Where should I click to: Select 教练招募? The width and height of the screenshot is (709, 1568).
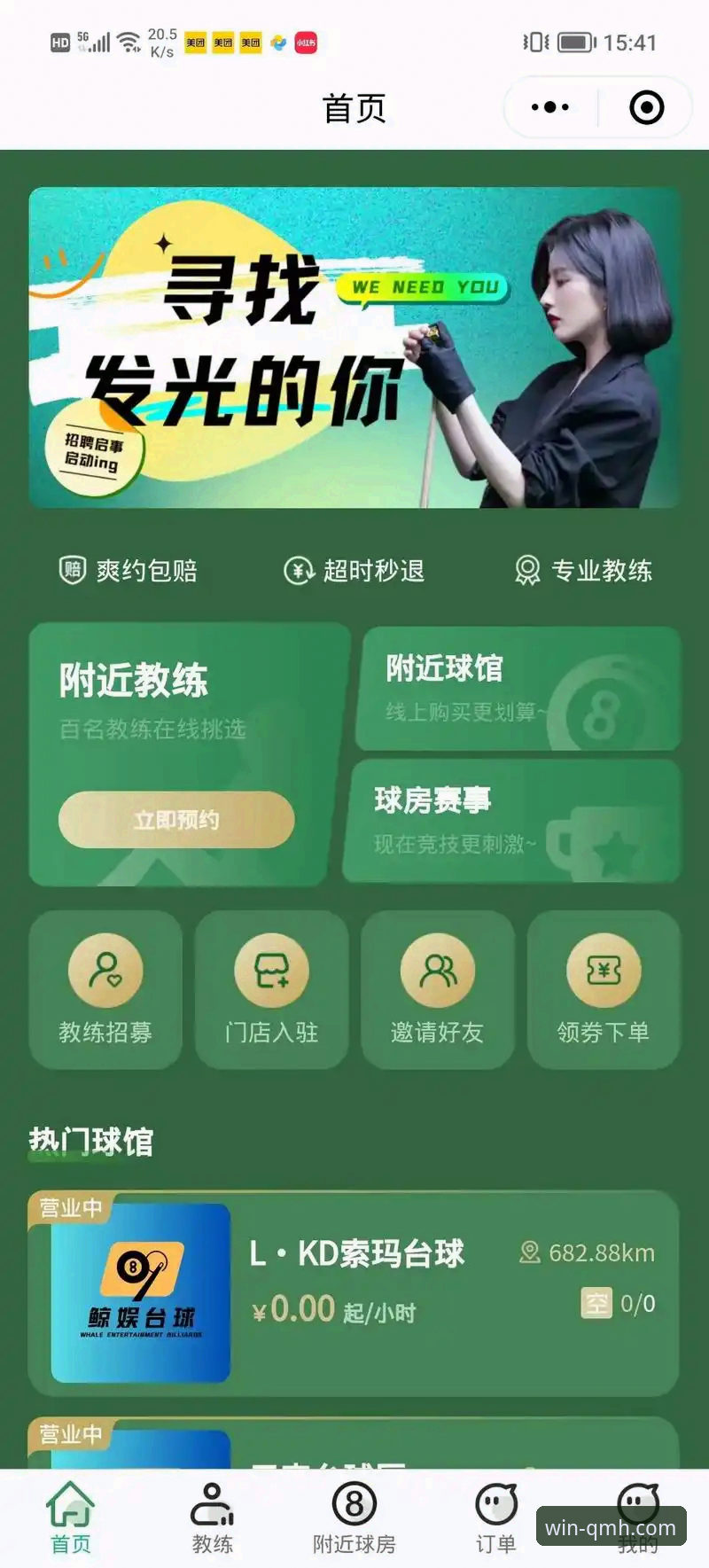tap(105, 989)
